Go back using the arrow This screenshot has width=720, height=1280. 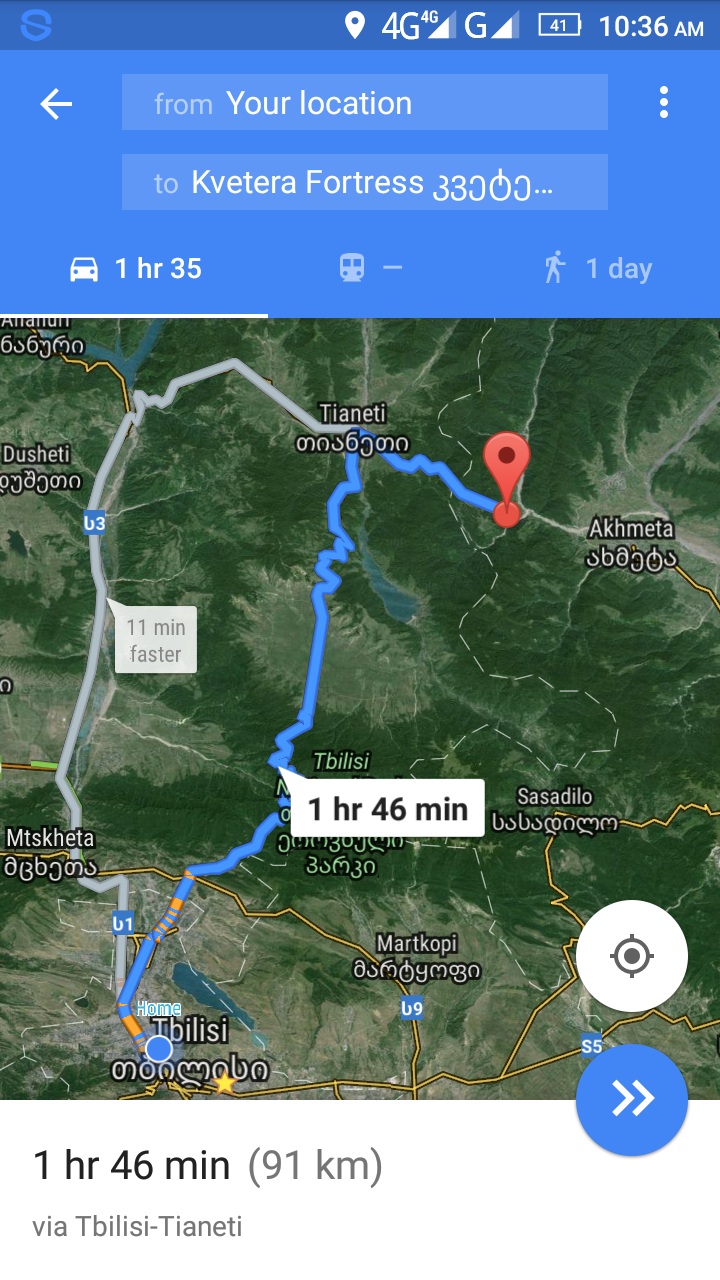tap(56, 104)
